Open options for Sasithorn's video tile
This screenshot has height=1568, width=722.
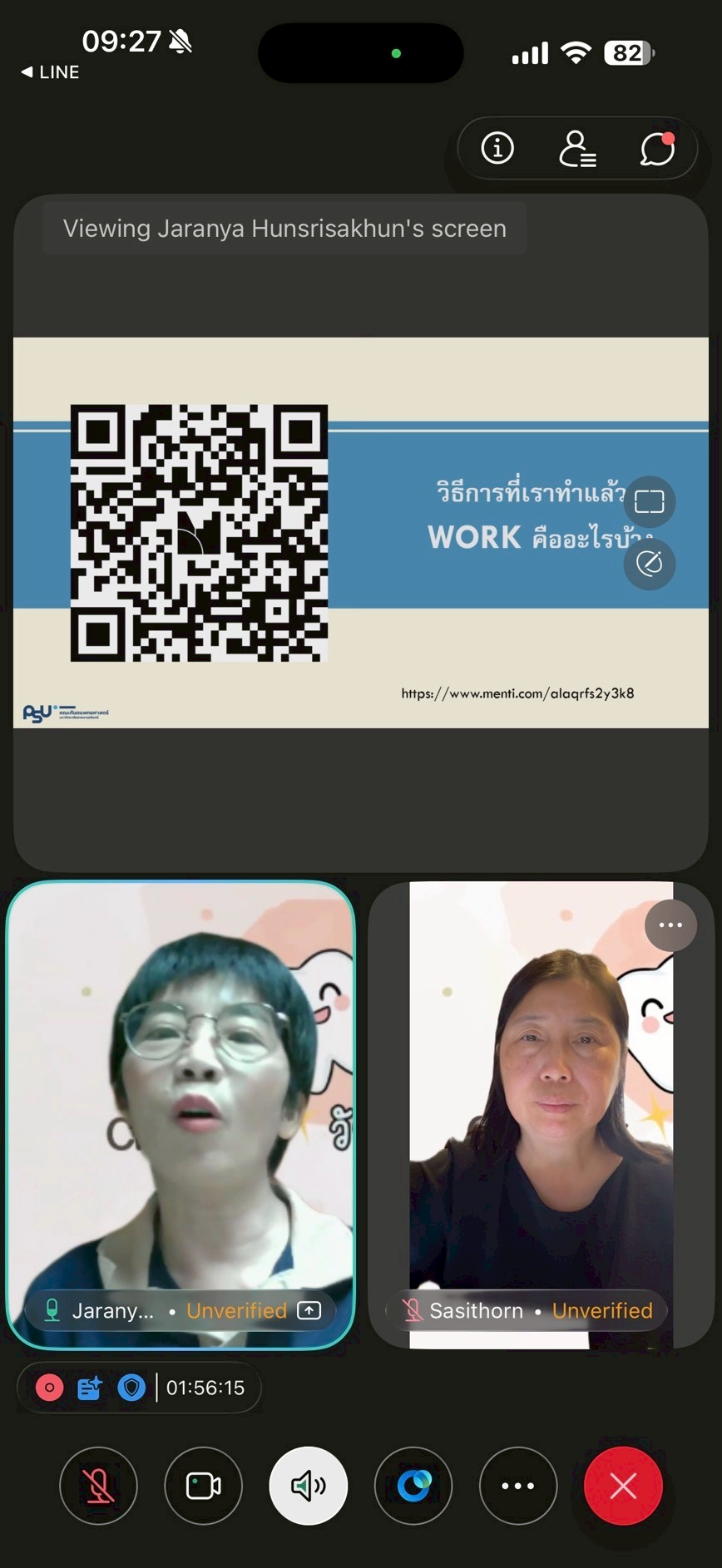(670, 925)
